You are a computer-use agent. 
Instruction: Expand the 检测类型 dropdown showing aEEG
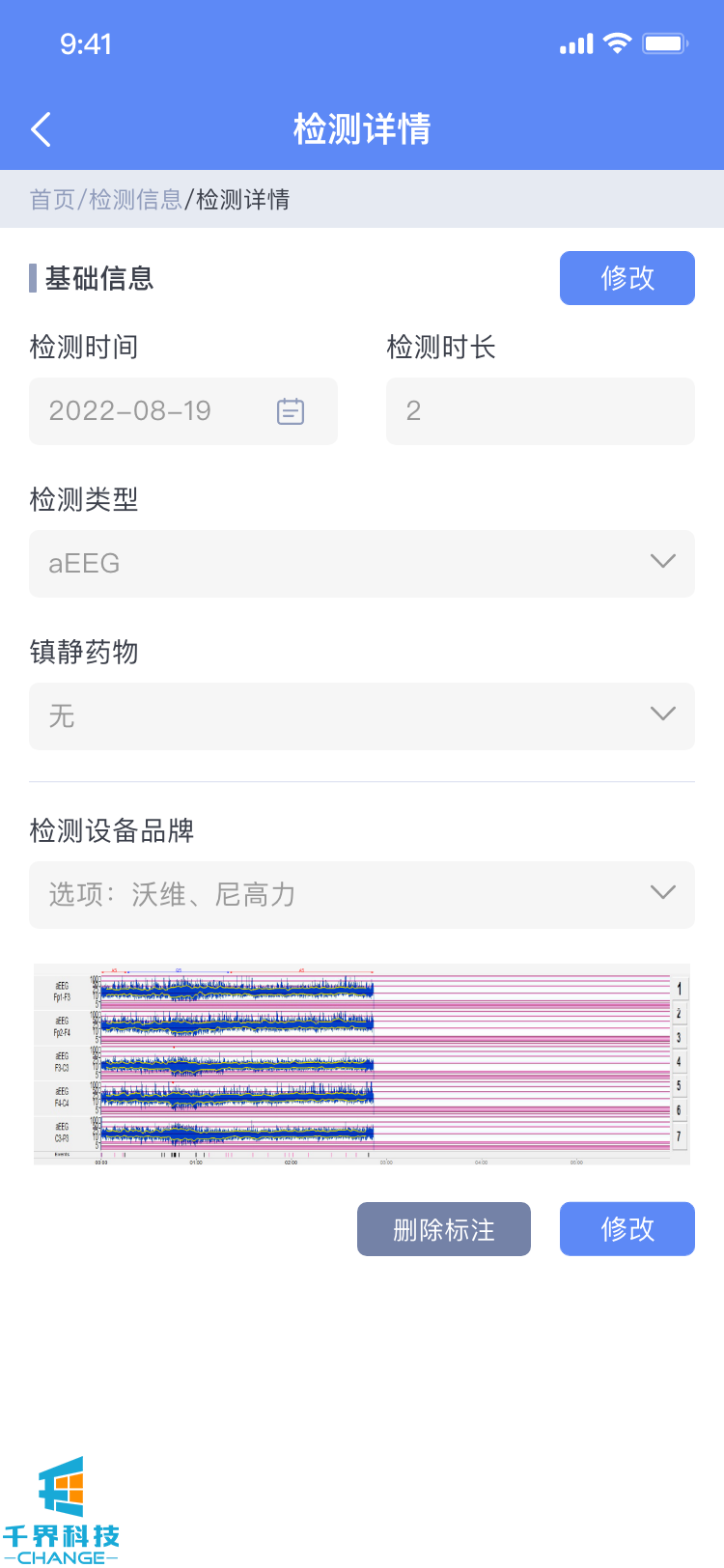[362, 564]
